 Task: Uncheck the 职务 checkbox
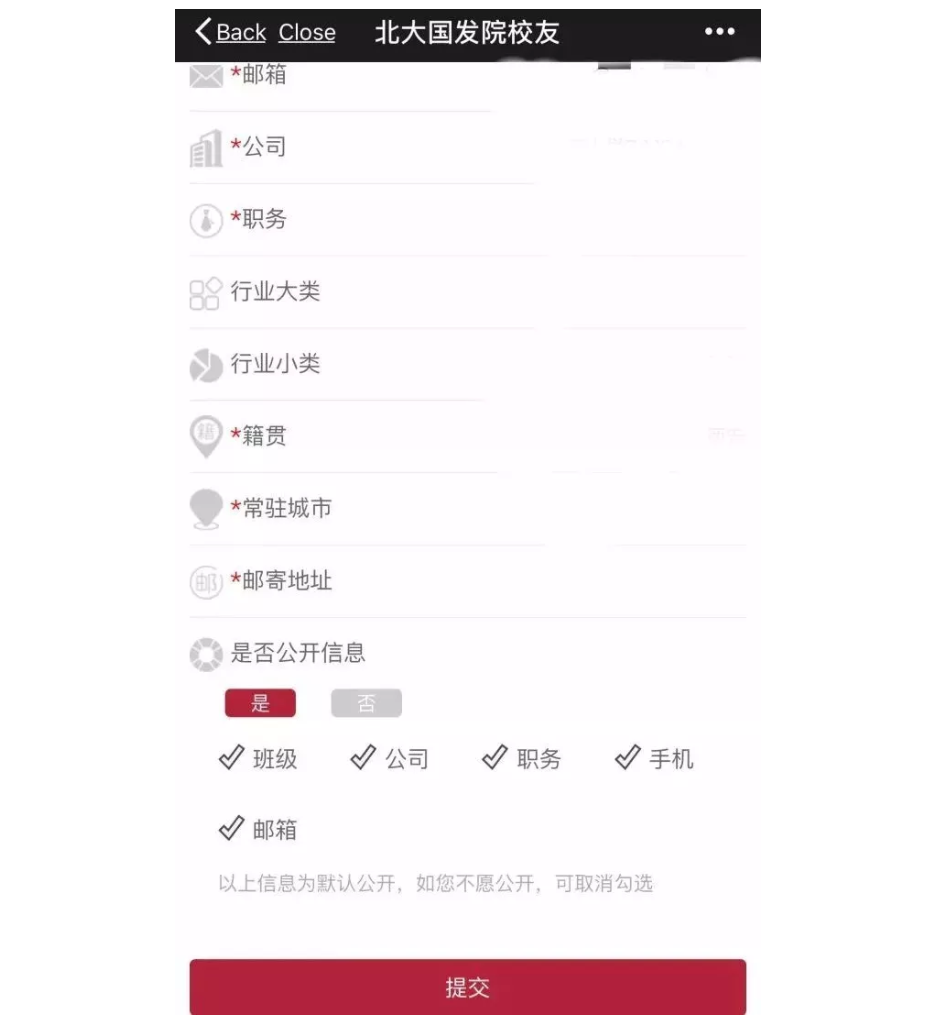[495, 758]
